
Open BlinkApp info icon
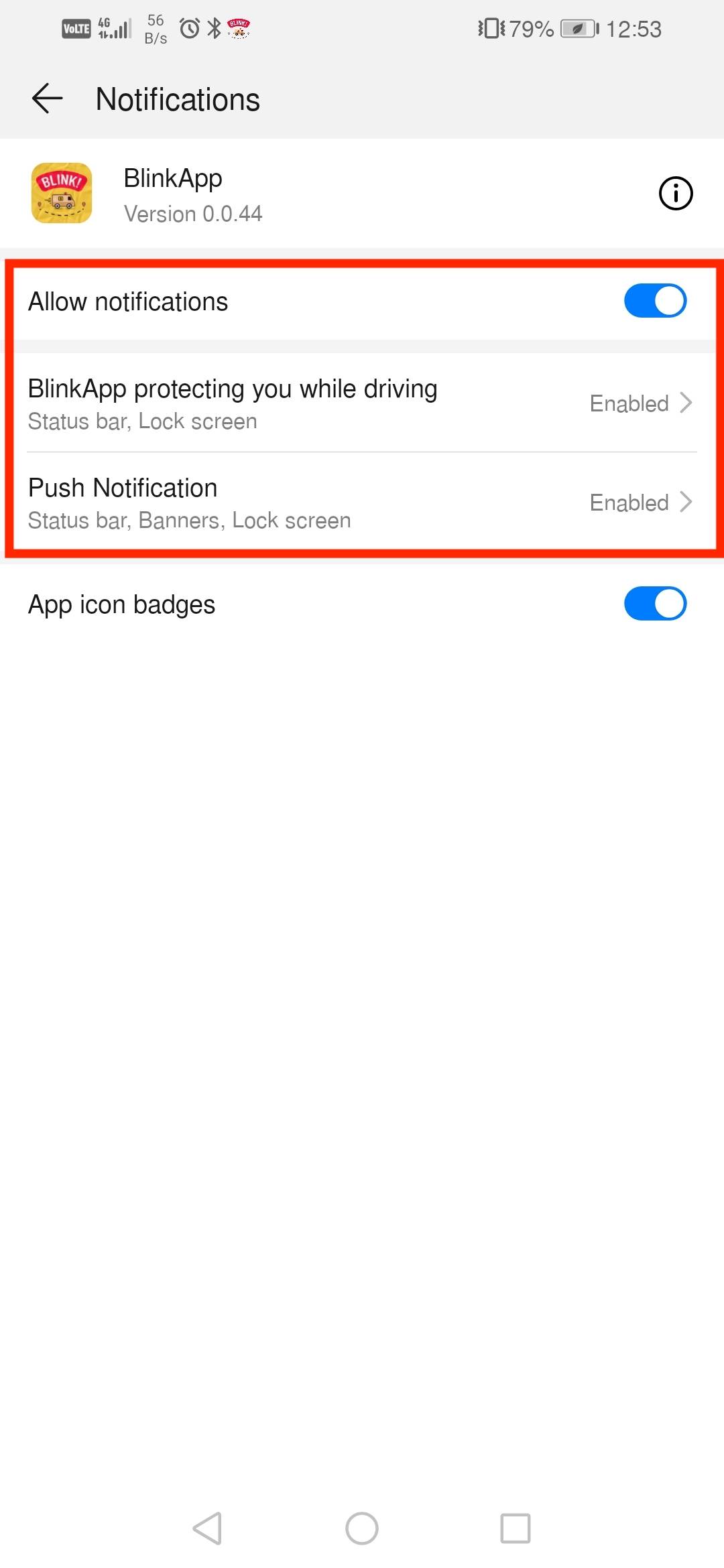675,194
